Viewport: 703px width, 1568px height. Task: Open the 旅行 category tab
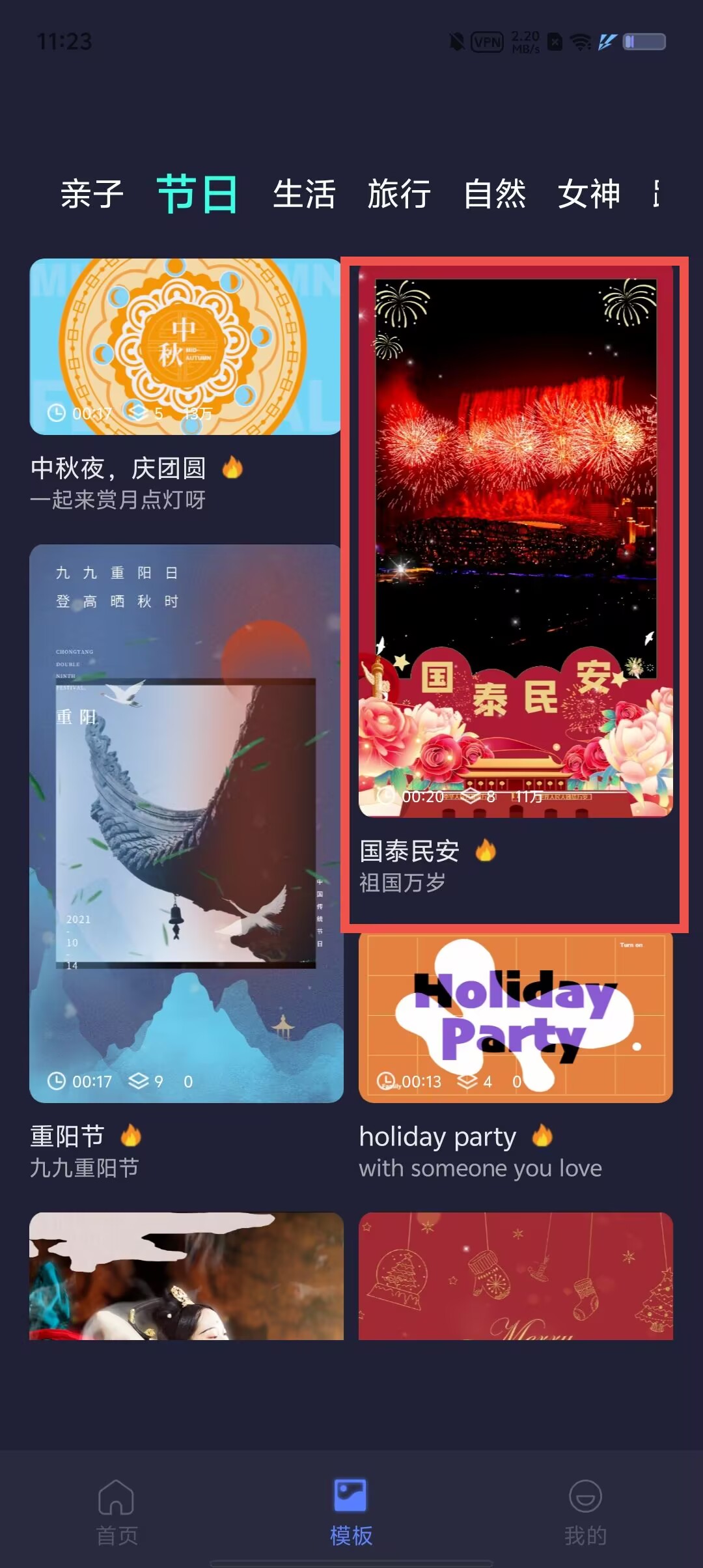399,194
